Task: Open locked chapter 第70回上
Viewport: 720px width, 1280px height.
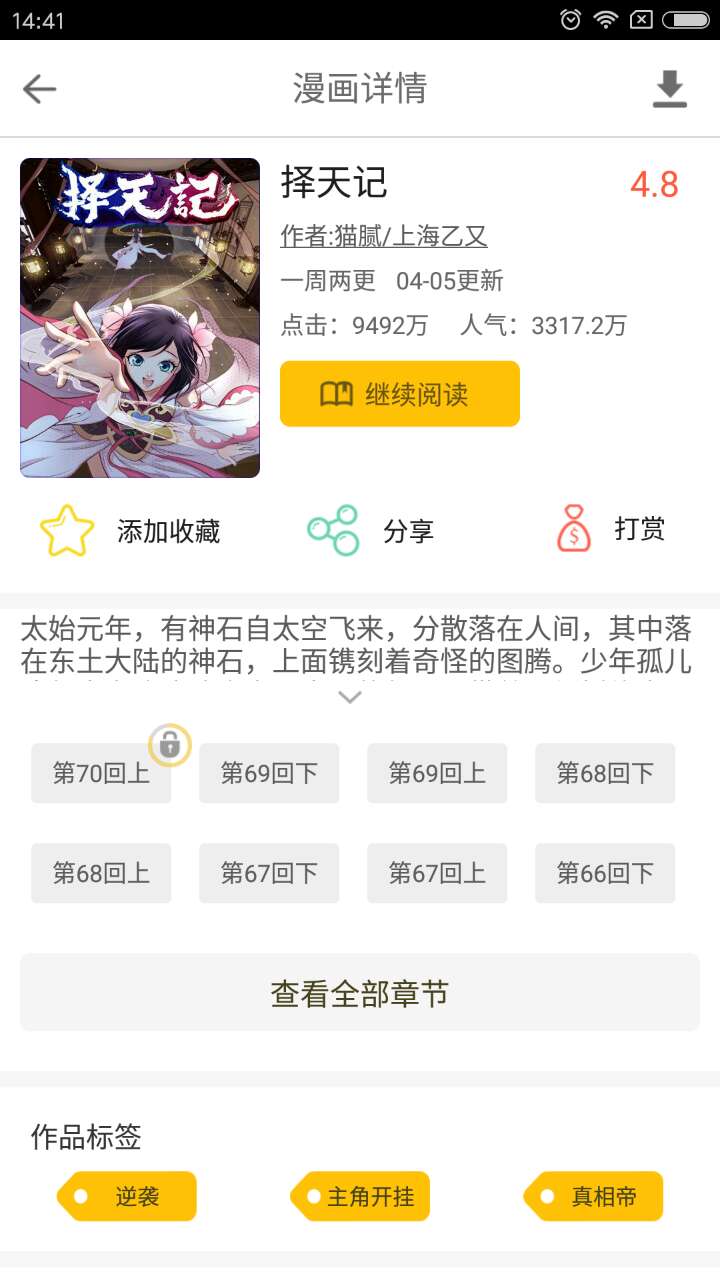Action: tap(101, 773)
